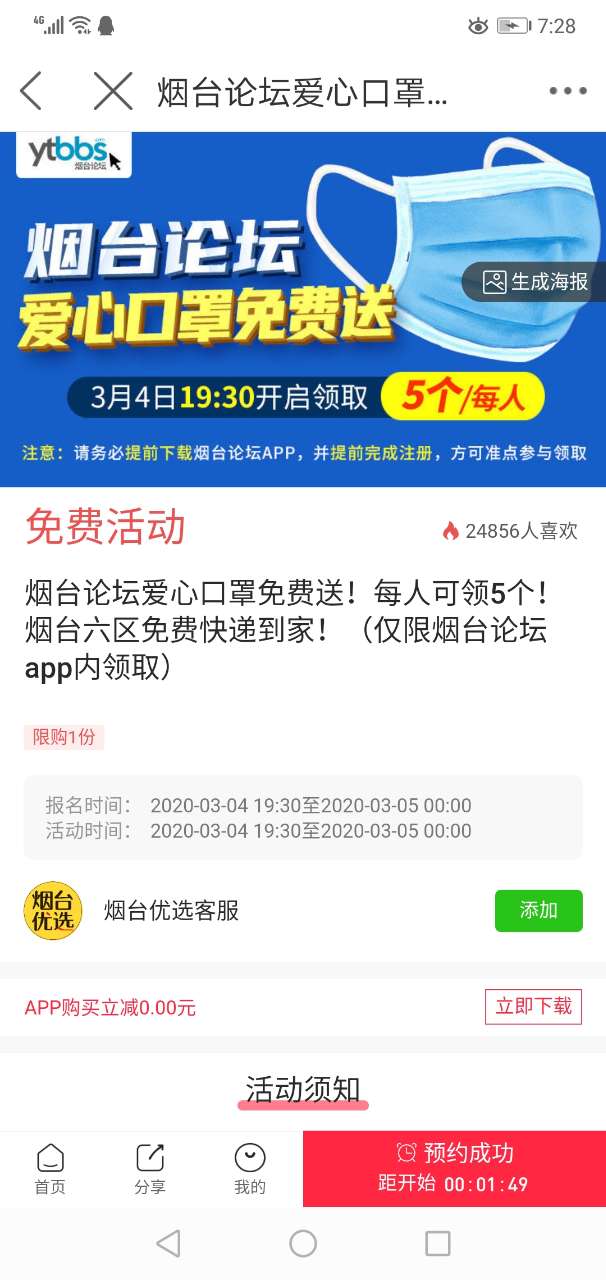Viewport: 606px width, 1280px height.
Task: Go back to the previous page
Action: (x=32, y=91)
